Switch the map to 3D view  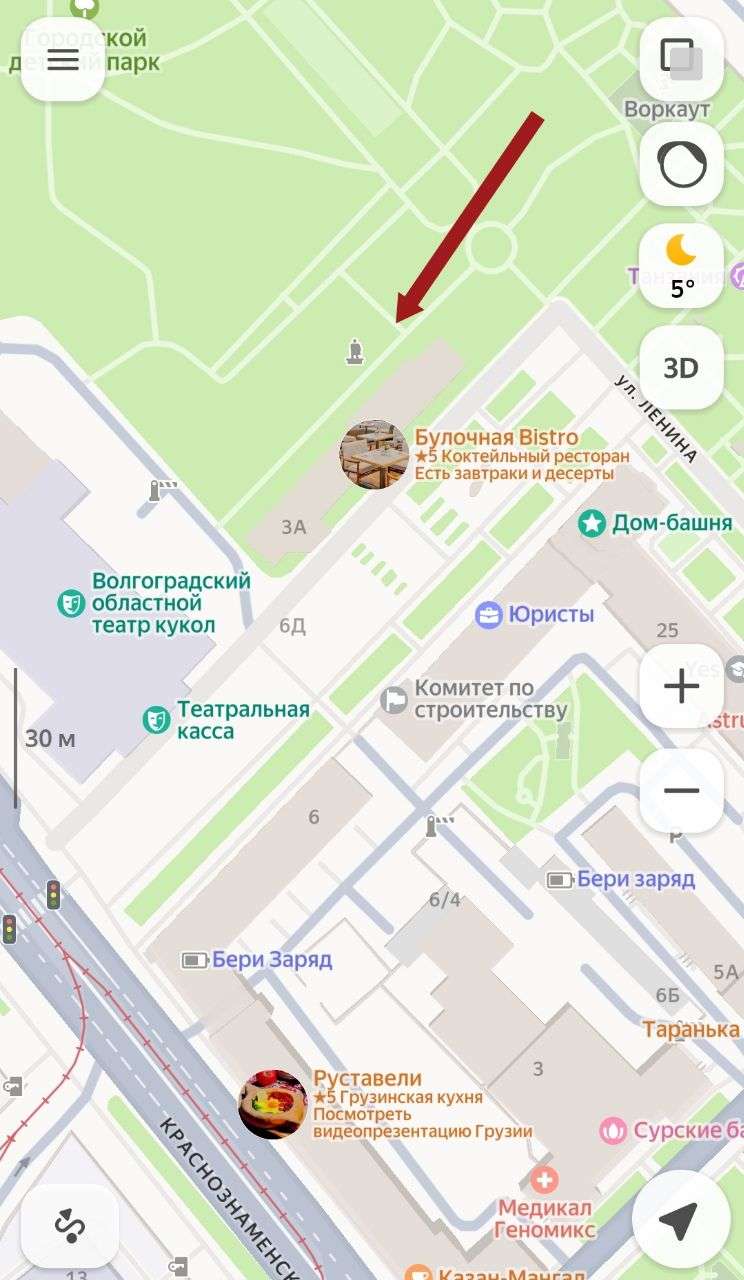pos(681,368)
